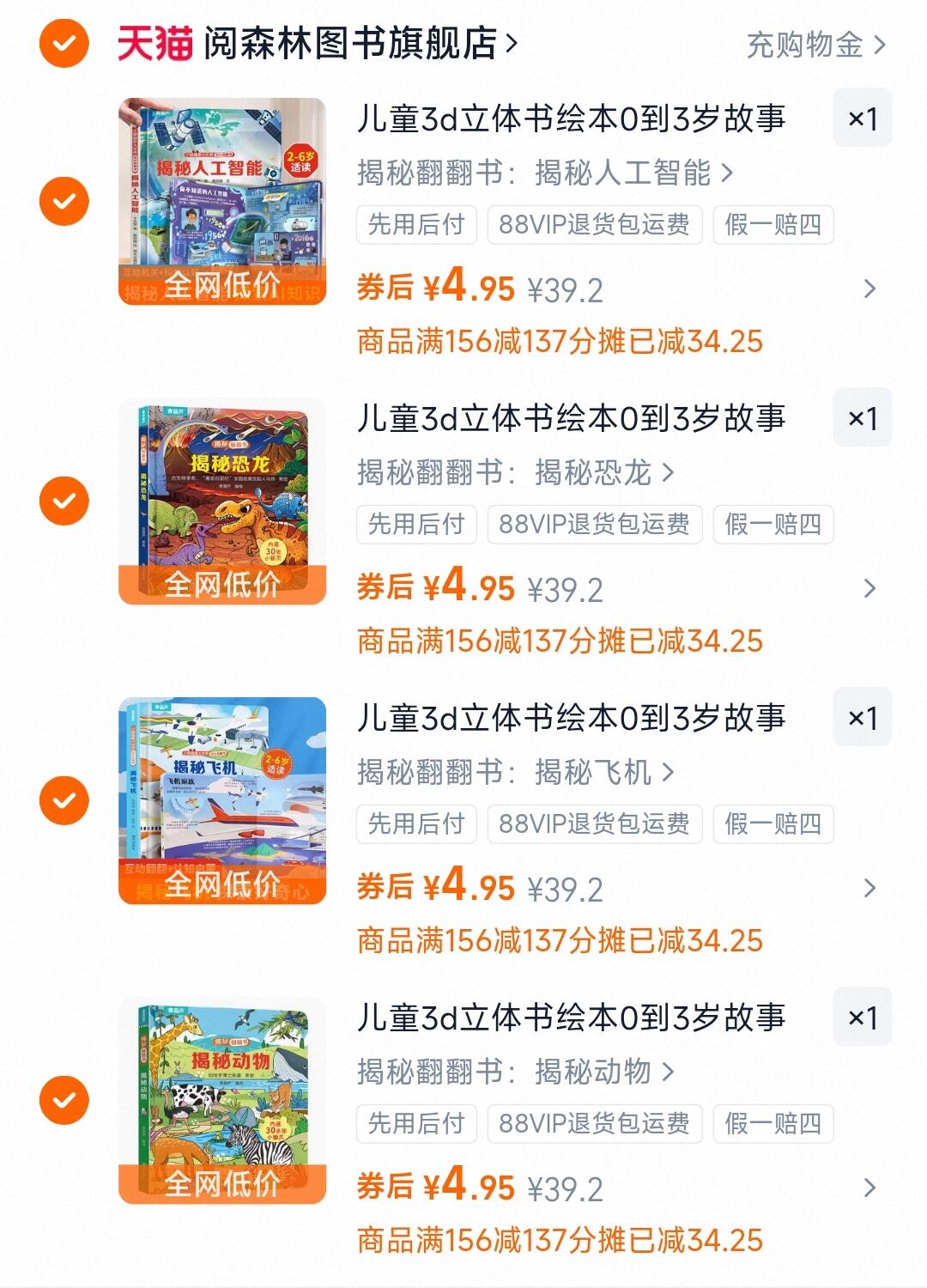View the 揭秘人工智能 book cover image
The height and width of the screenshot is (1288, 927).
point(222,201)
